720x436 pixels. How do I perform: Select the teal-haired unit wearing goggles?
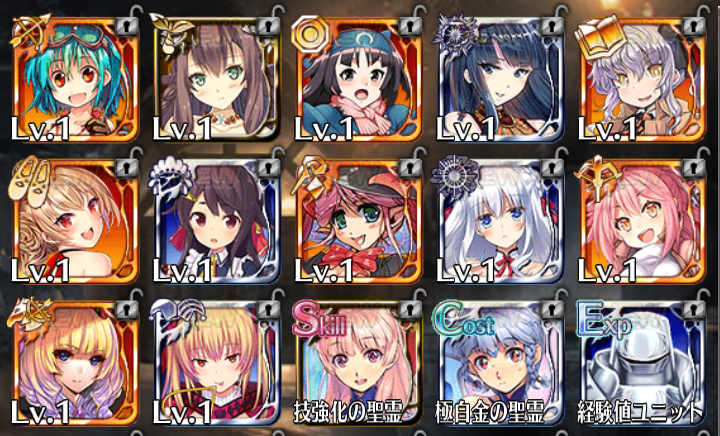click(x=73, y=76)
